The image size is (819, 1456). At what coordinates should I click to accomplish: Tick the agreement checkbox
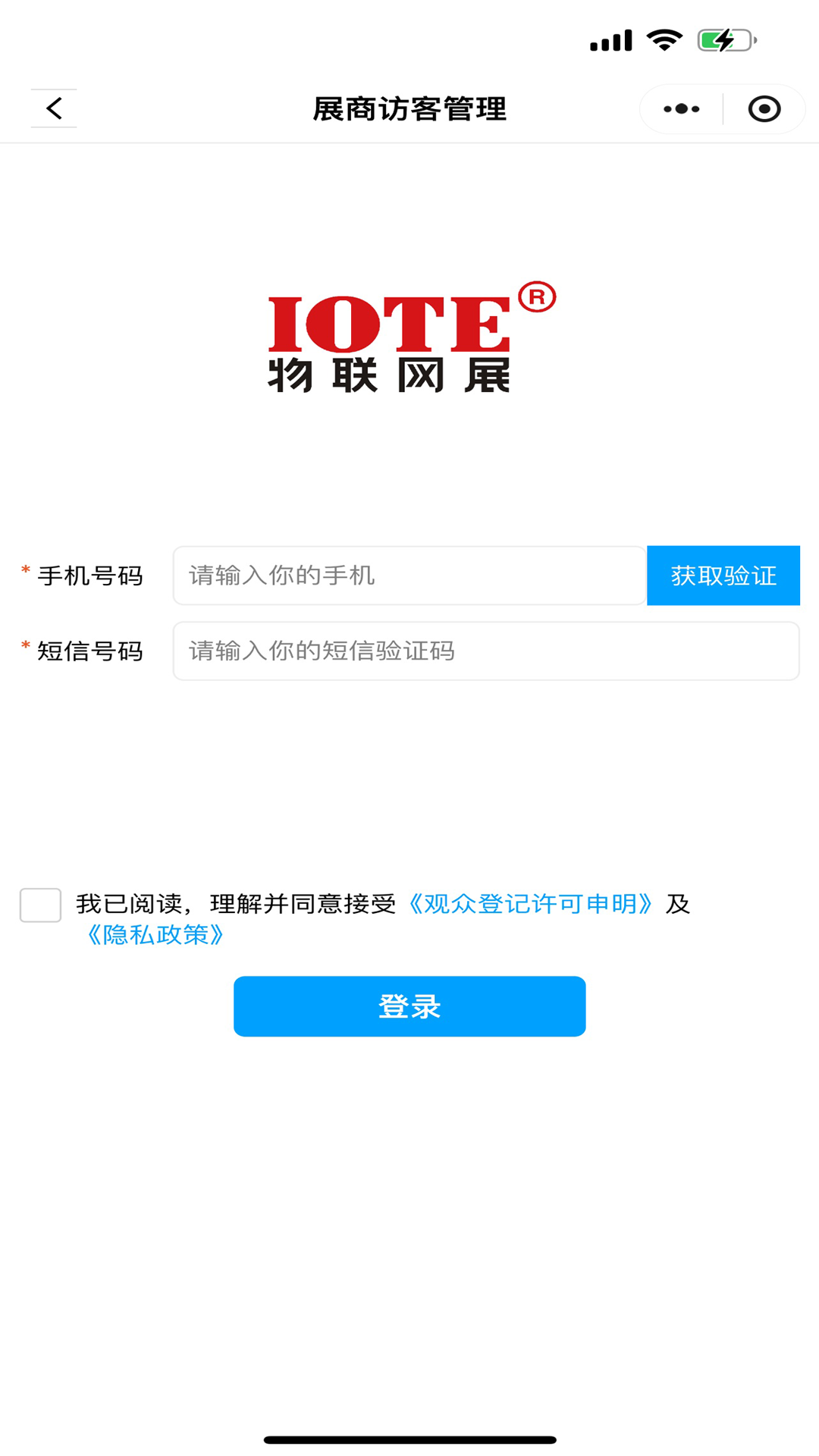coord(40,905)
